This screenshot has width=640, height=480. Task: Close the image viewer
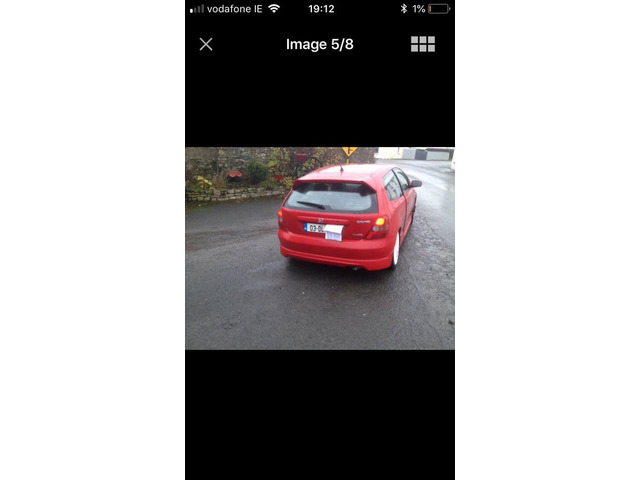pos(206,44)
